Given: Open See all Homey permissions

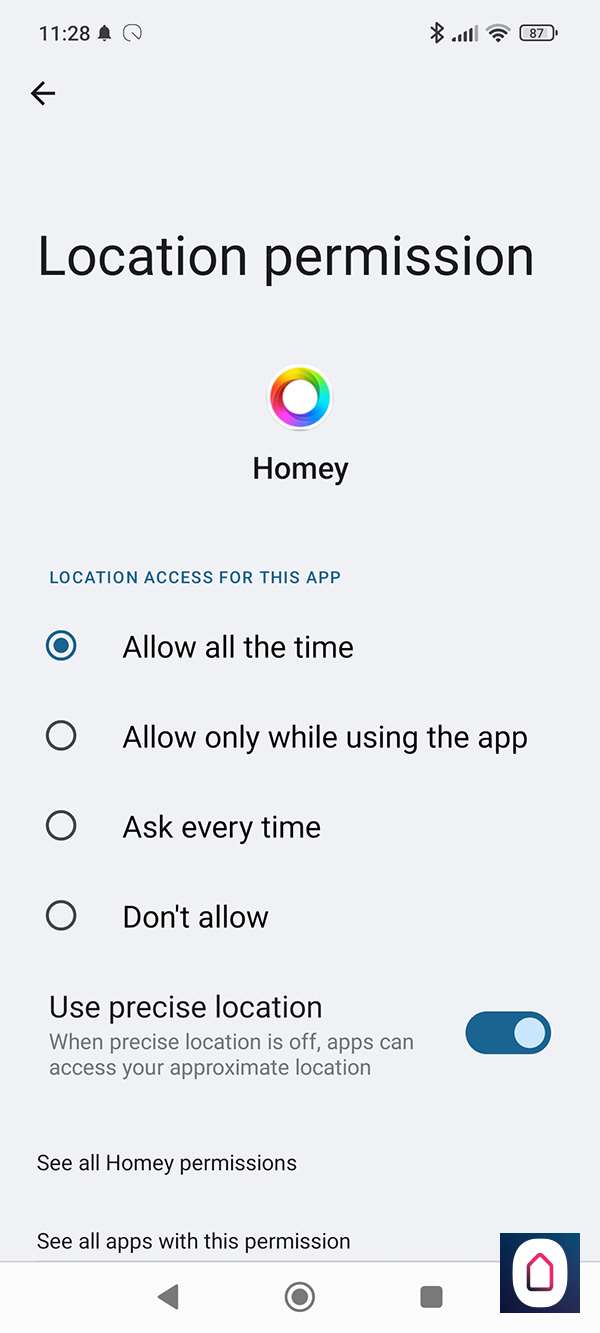Looking at the screenshot, I should (x=167, y=1163).
